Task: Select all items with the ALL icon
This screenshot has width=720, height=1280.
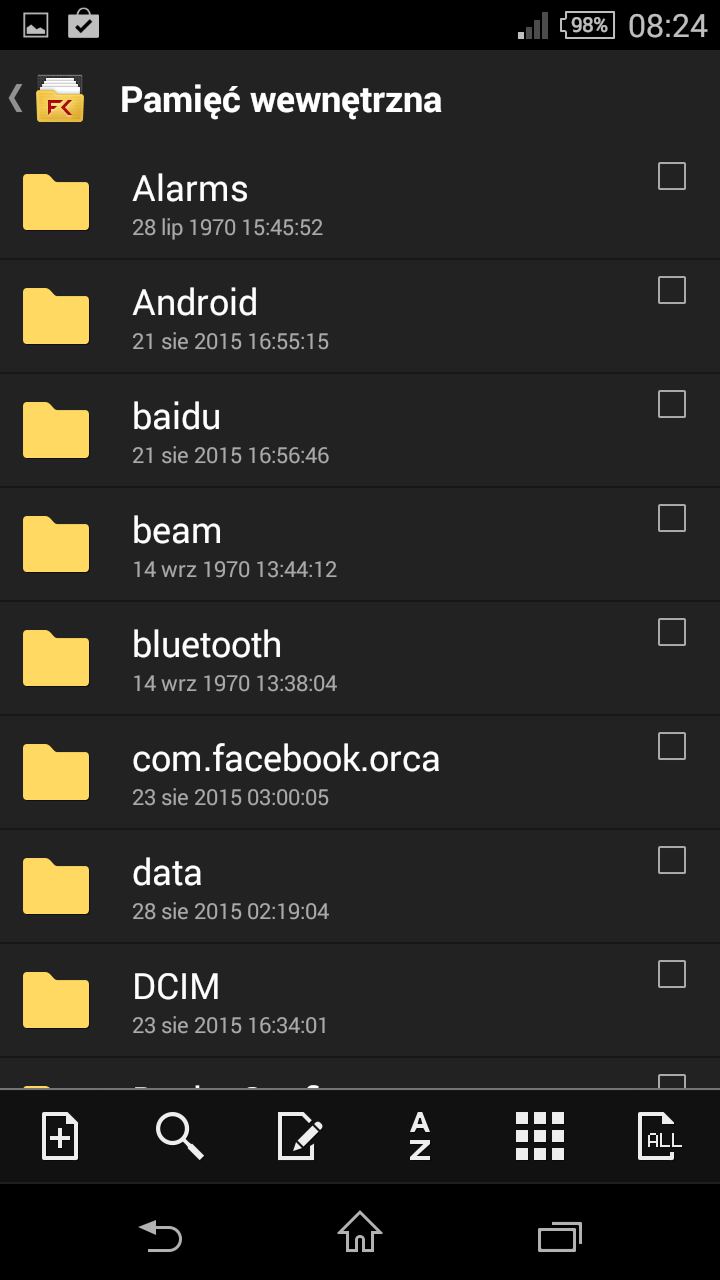Action: [x=660, y=1137]
